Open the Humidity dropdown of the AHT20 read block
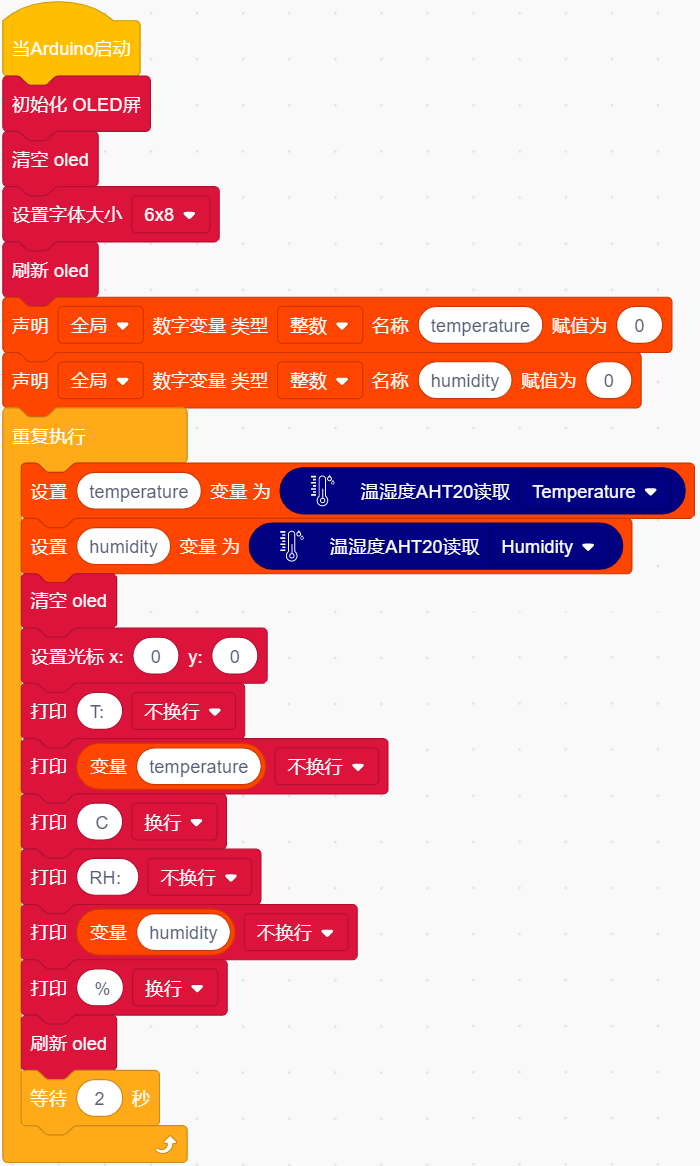Screen dimensions: 700x1166 click(548, 547)
